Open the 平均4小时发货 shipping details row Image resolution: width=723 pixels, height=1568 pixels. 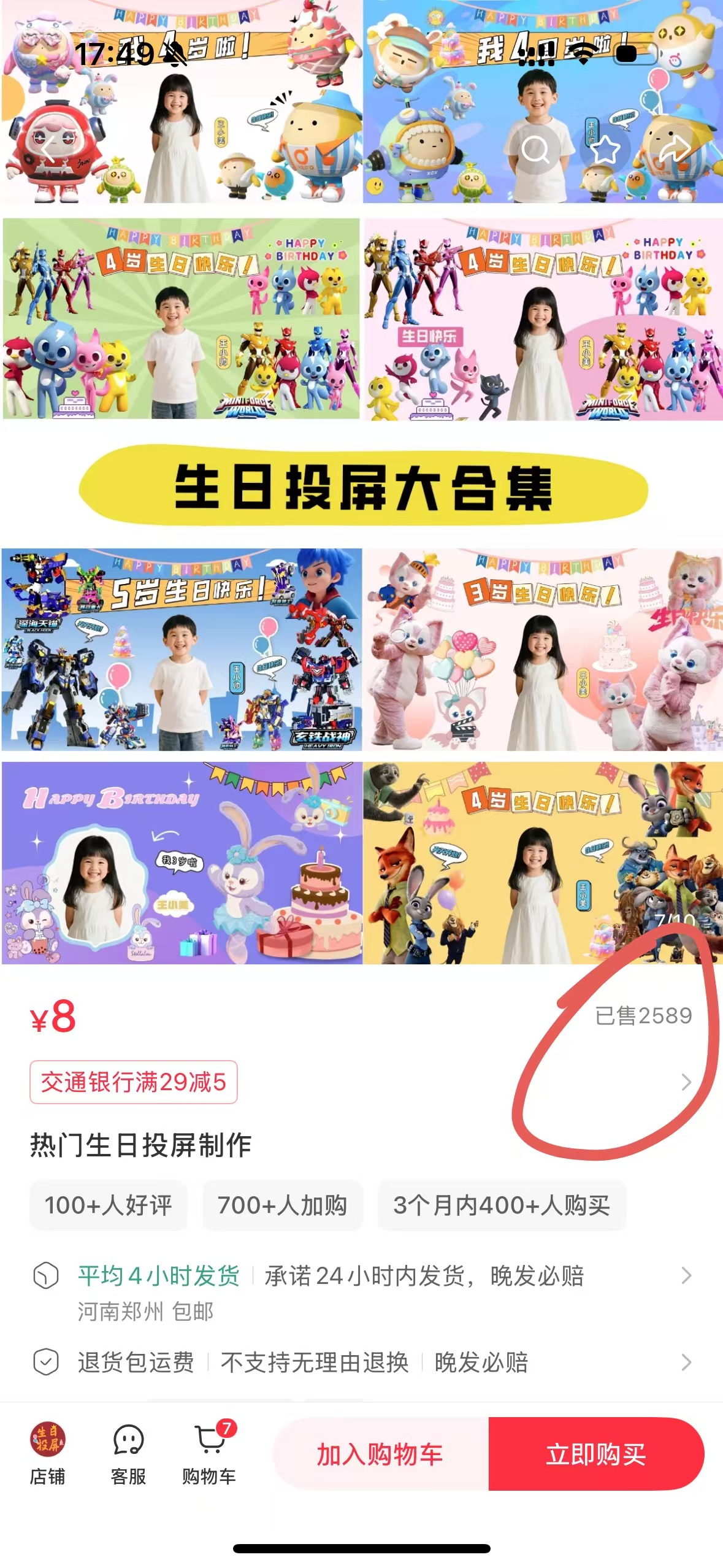pyautogui.click(x=362, y=1275)
